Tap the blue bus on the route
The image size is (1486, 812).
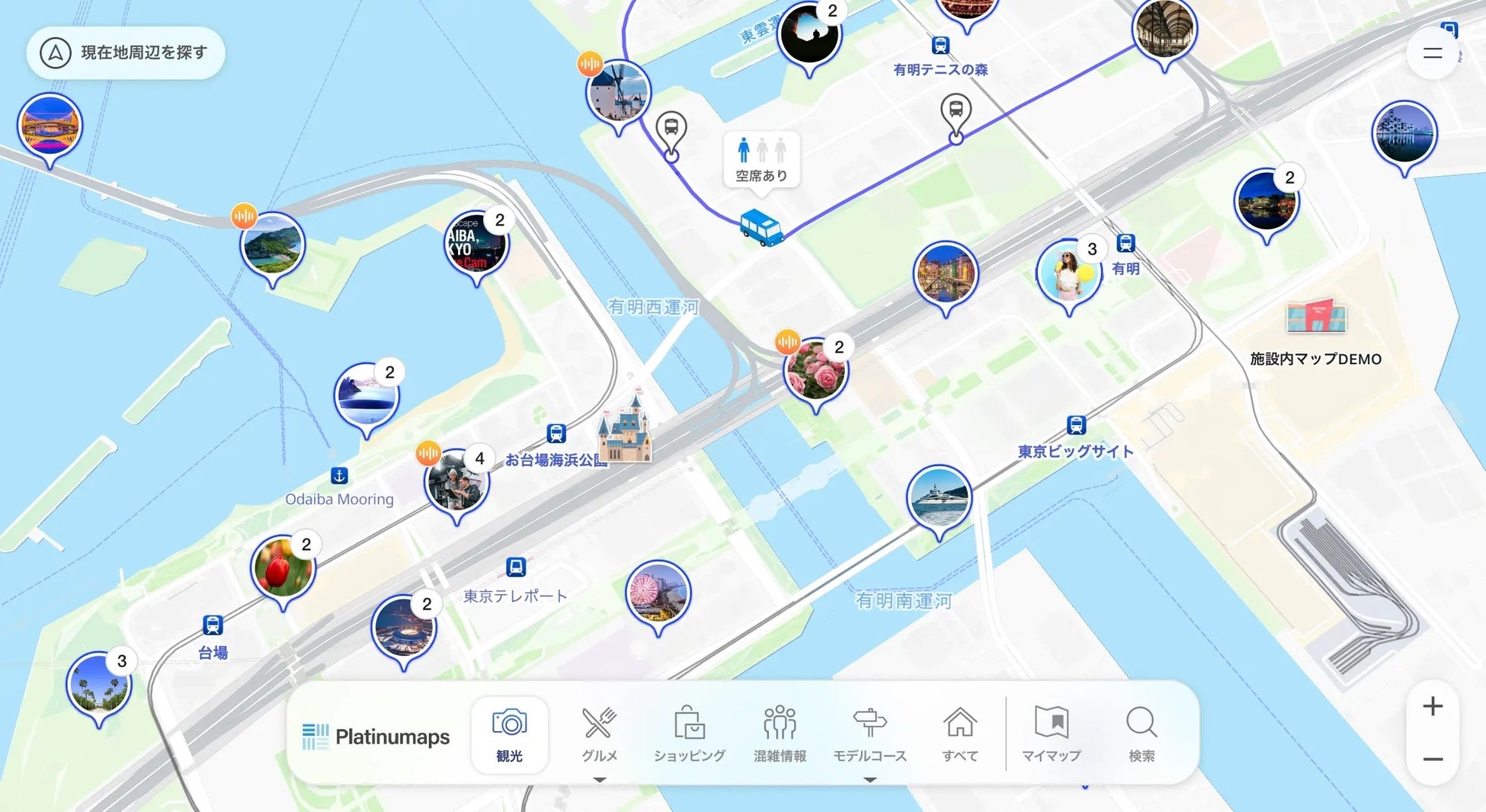tap(761, 227)
